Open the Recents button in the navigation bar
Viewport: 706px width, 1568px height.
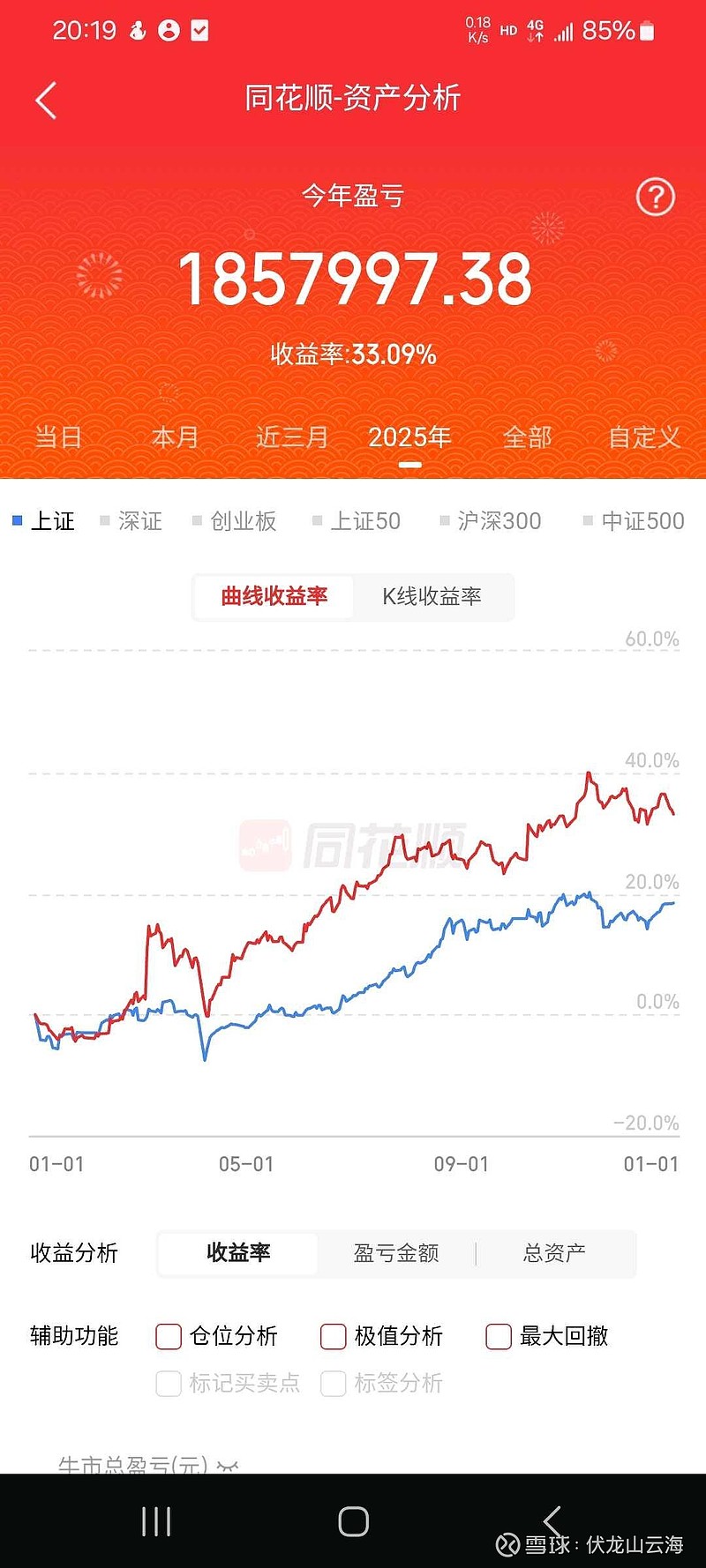[x=155, y=1520]
